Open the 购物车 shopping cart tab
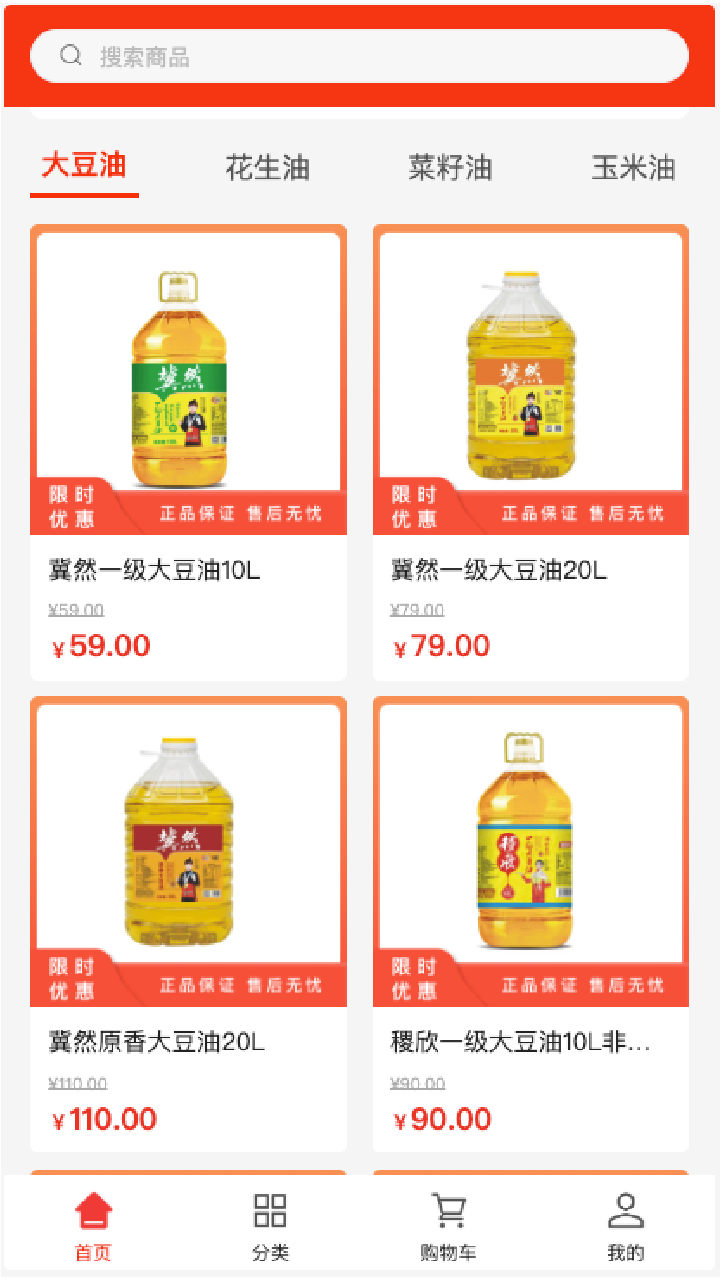Screen dimensions: 720x1280 tap(448, 1226)
